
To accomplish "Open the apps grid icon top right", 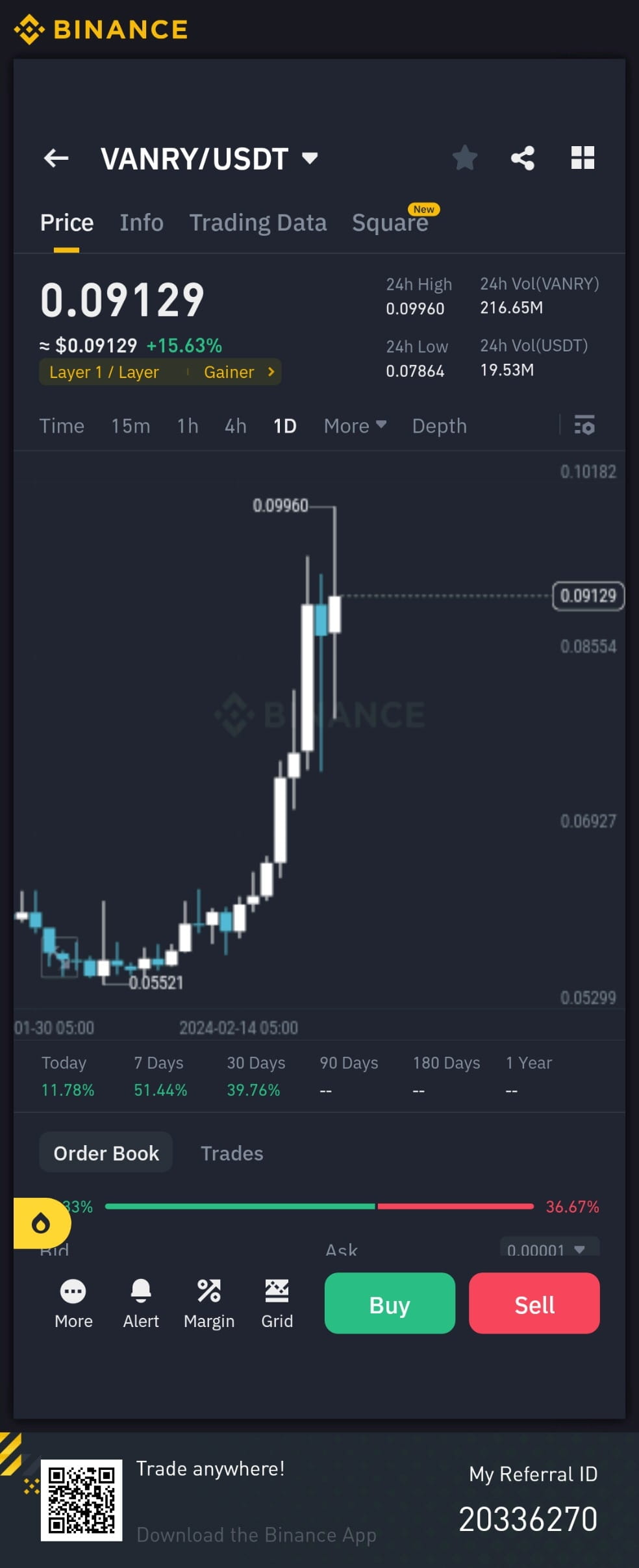I will 583,158.
